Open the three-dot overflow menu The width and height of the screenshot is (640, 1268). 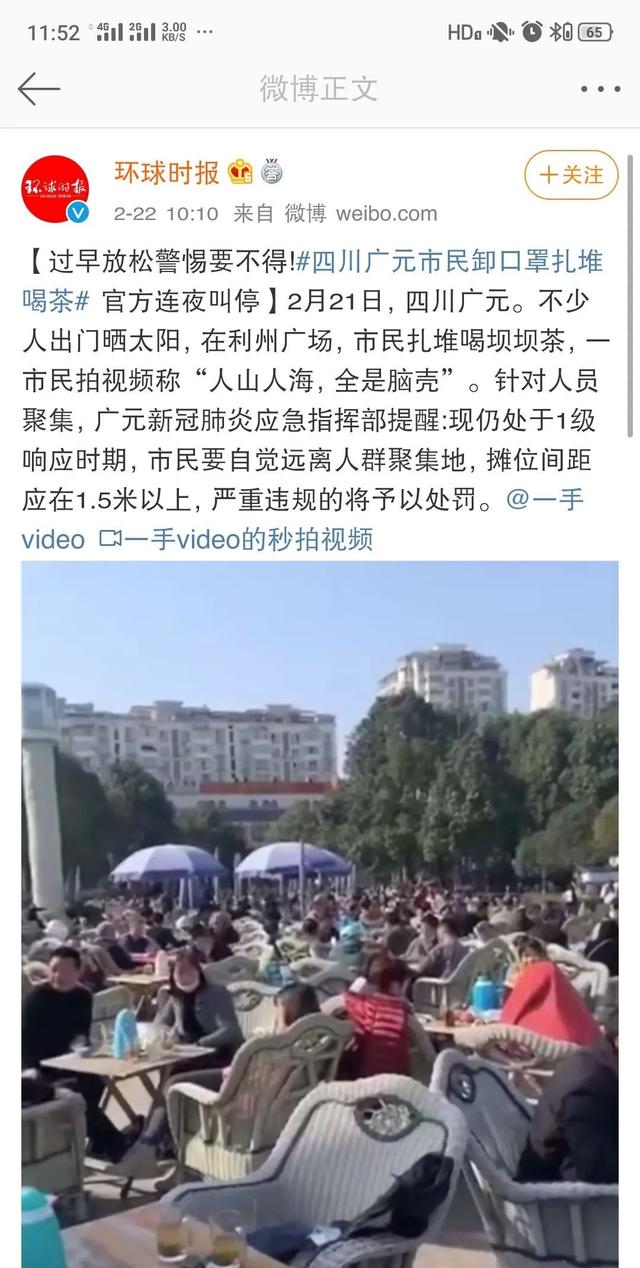point(600,89)
